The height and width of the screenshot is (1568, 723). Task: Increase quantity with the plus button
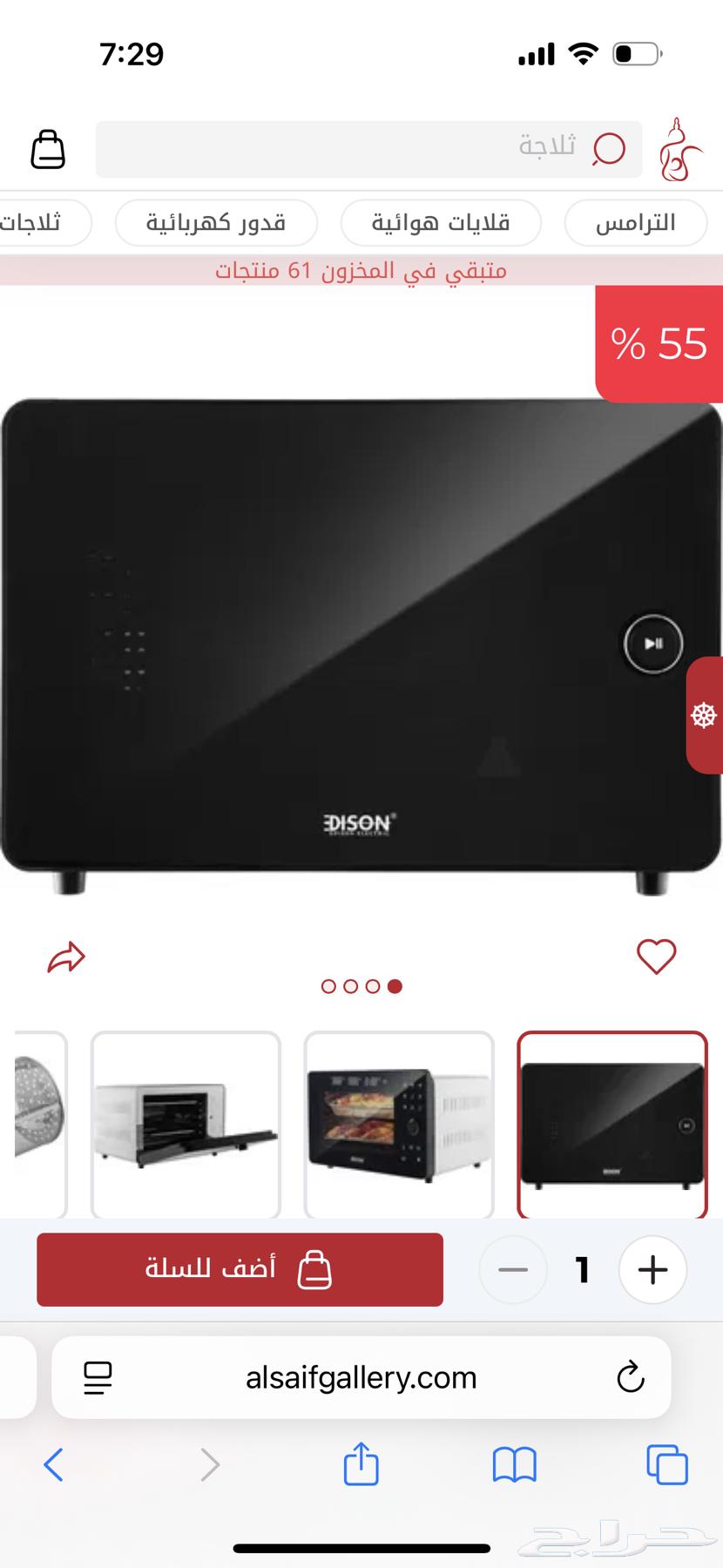652,1269
